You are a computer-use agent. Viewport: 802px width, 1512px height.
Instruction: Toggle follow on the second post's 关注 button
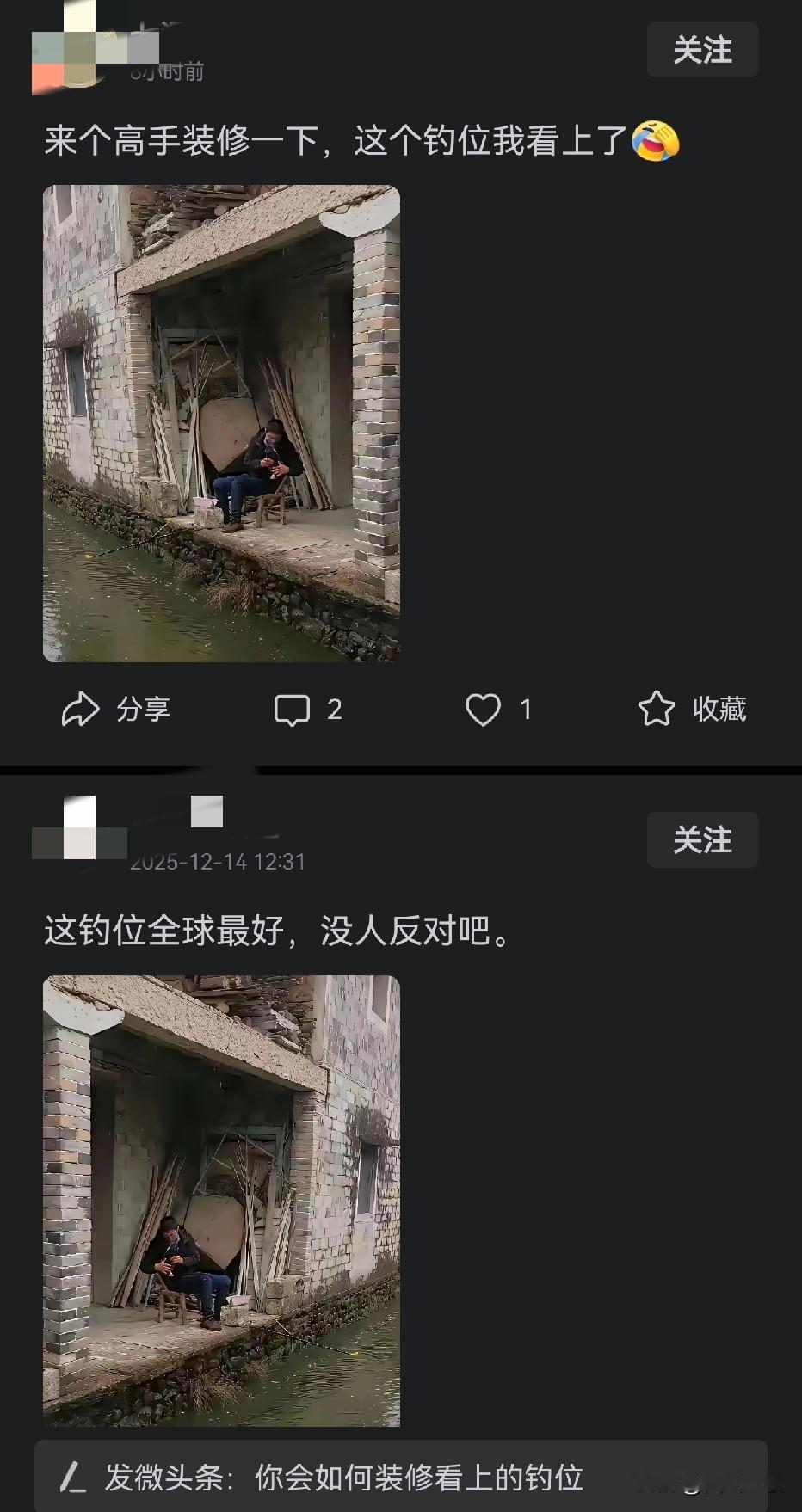[x=702, y=840]
